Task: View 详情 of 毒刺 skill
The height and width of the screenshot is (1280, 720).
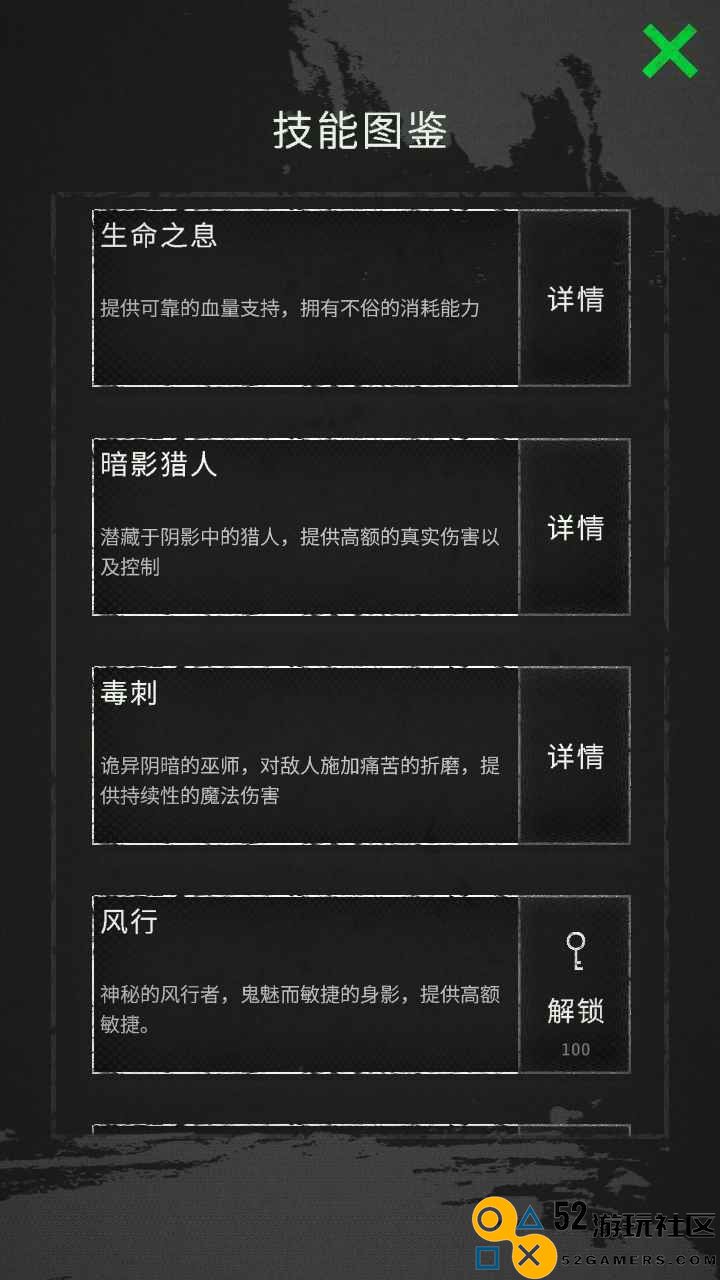Action: (575, 756)
